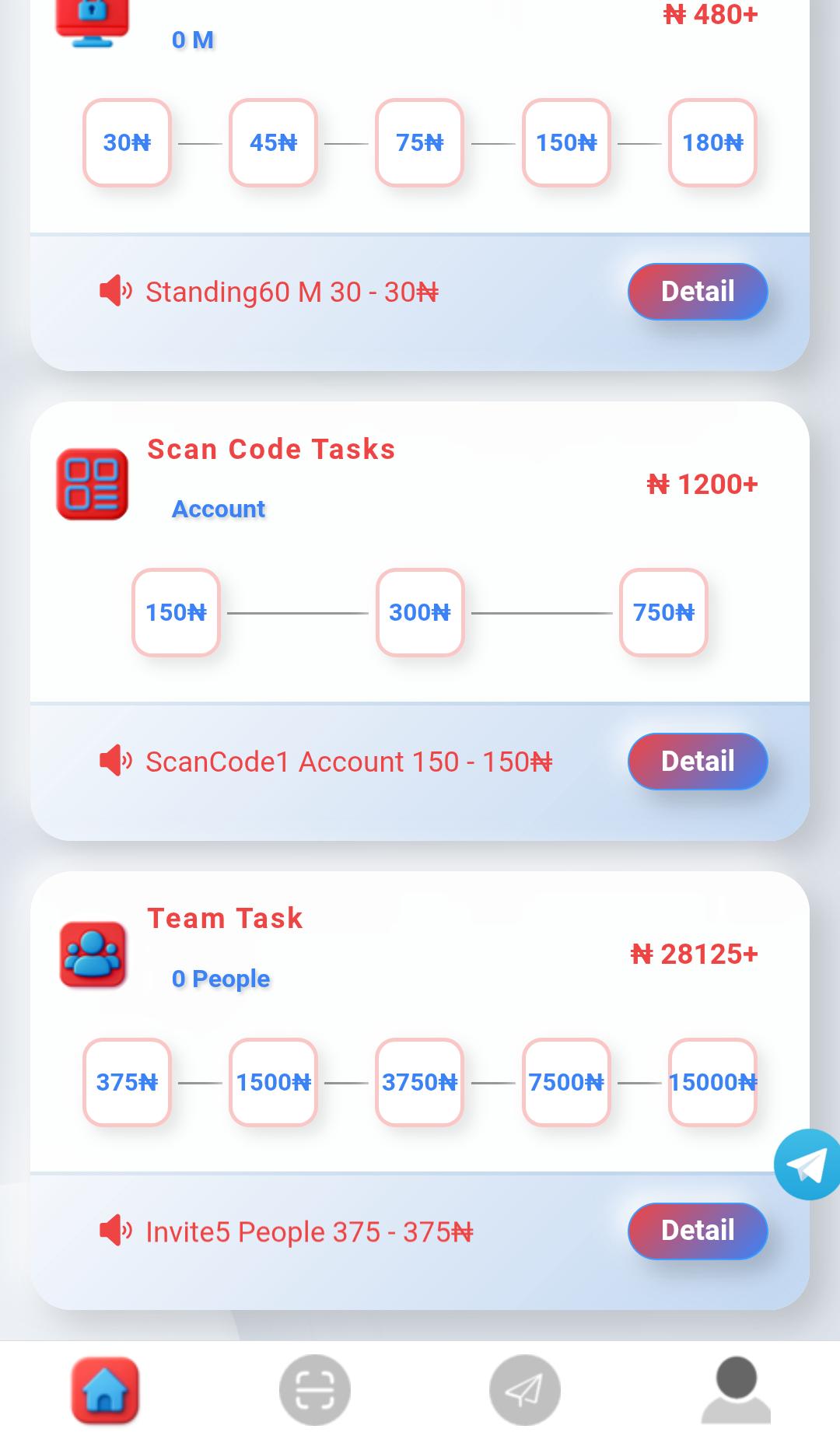The width and height of the screenshot is (840, 1443).
Task: Open the scan icon in bottom navigation
Action: point(315,1390)
